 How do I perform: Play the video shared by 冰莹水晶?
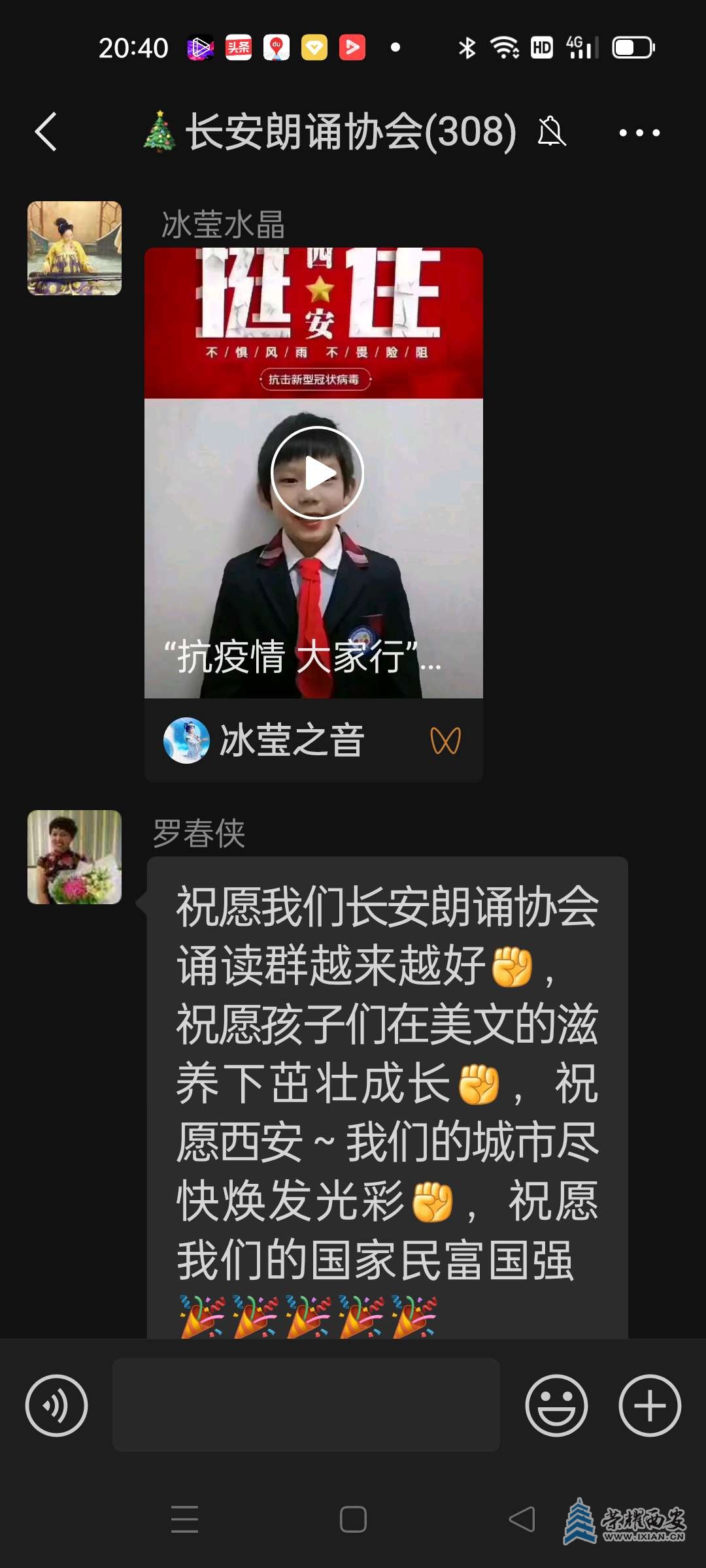point(317,473)
